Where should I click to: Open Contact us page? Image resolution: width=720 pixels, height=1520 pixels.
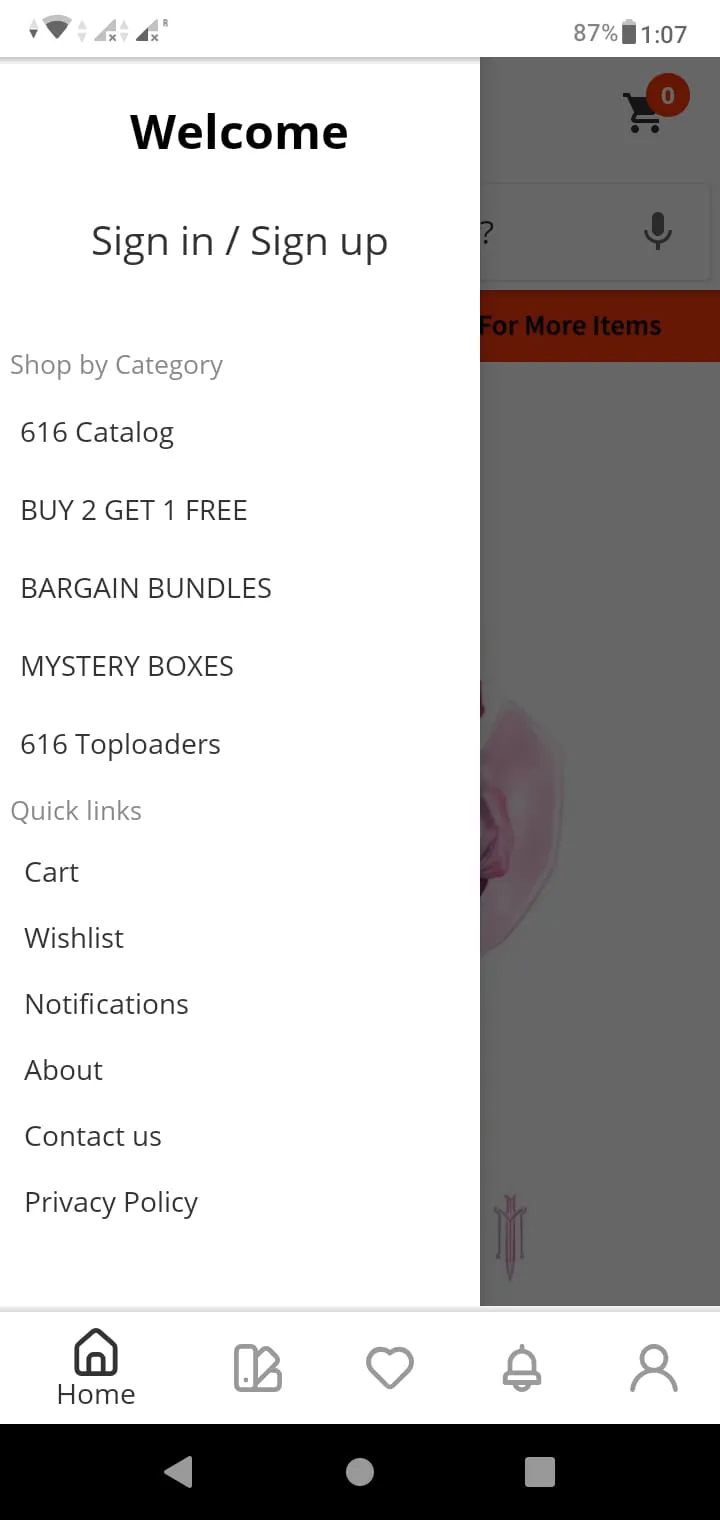(x=93, y=1136)
